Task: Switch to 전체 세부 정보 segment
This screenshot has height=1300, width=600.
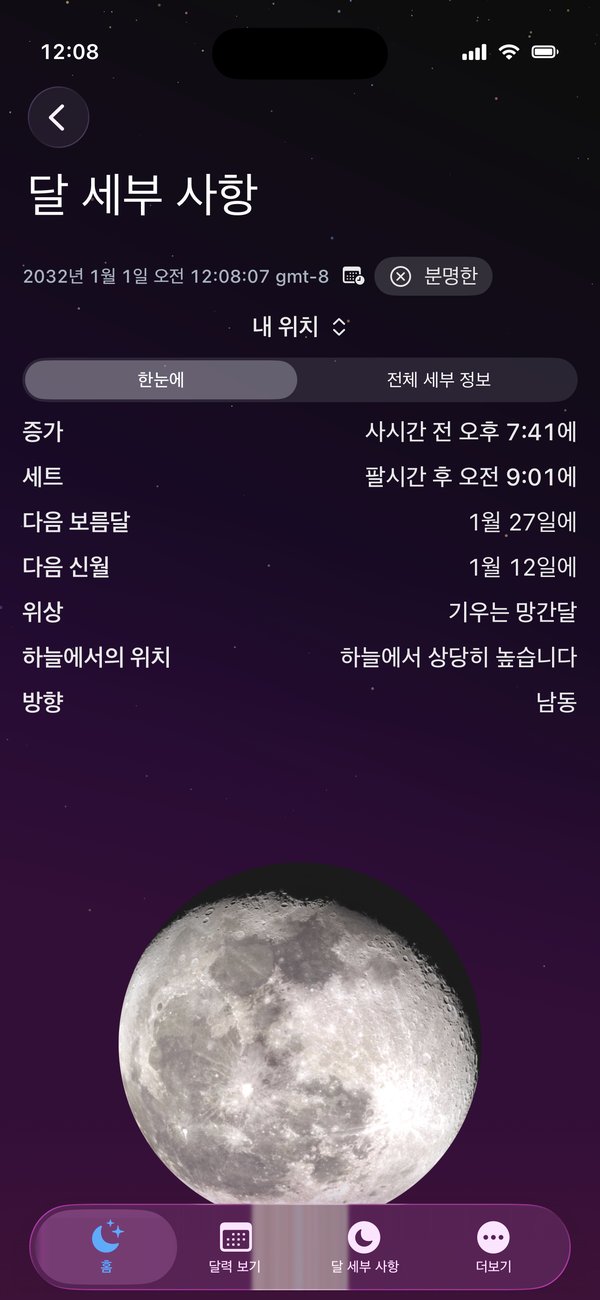Action: pos(438,380)
